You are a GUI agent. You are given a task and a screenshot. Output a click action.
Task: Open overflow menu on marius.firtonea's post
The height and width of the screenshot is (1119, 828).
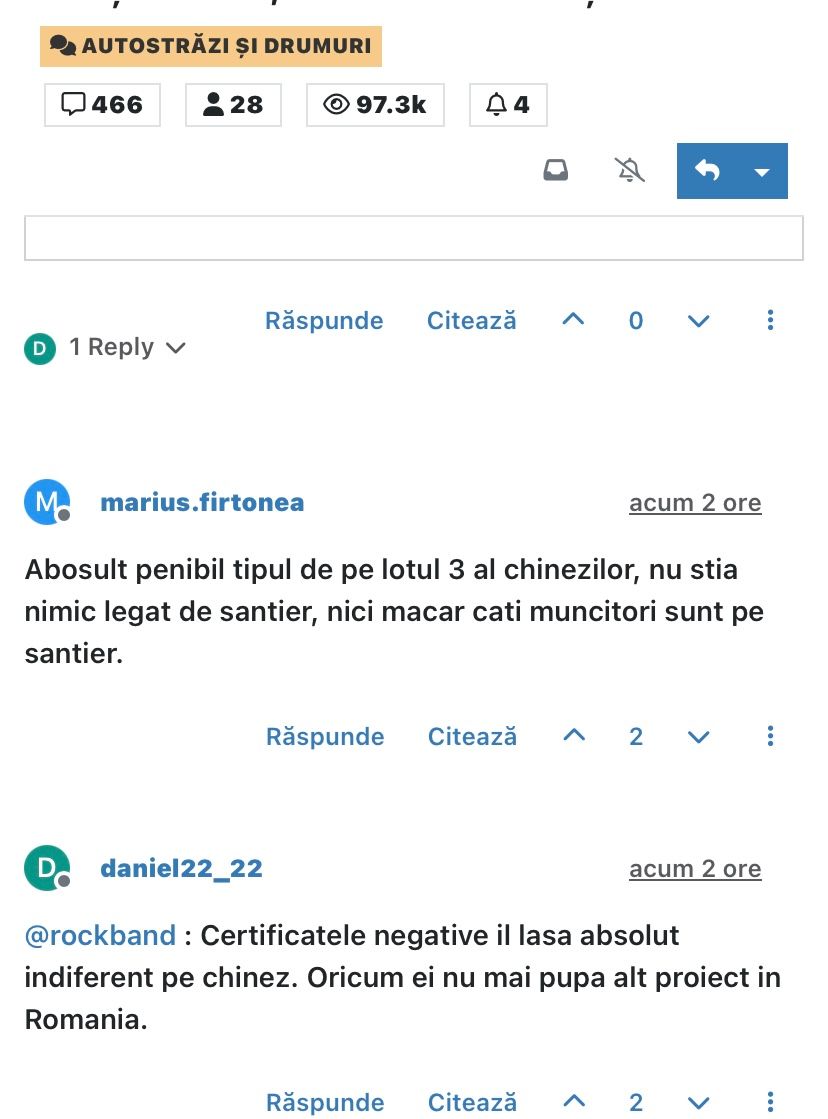tap(770, 736)
